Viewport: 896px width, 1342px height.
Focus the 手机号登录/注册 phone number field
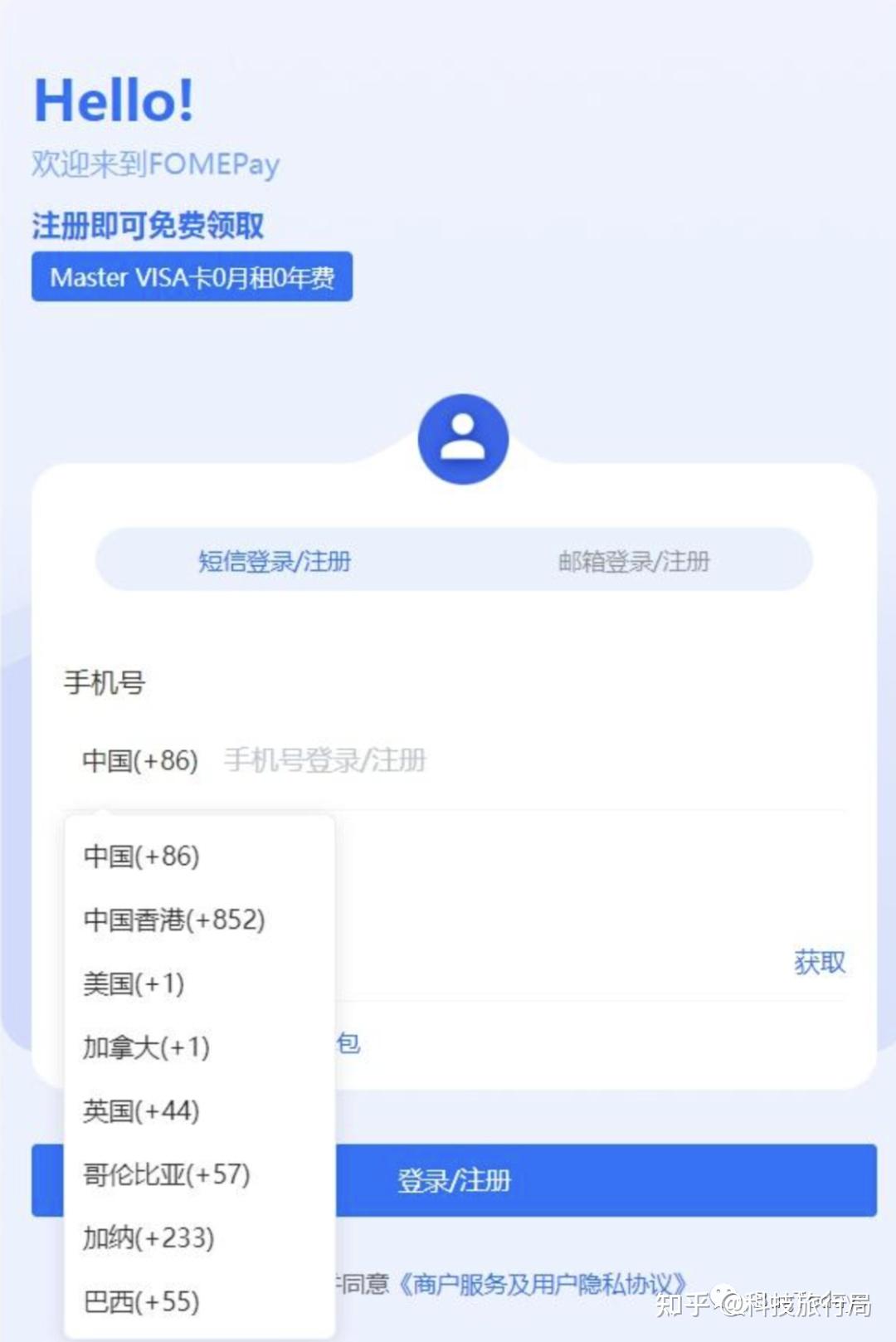click(x=498, y=760)
